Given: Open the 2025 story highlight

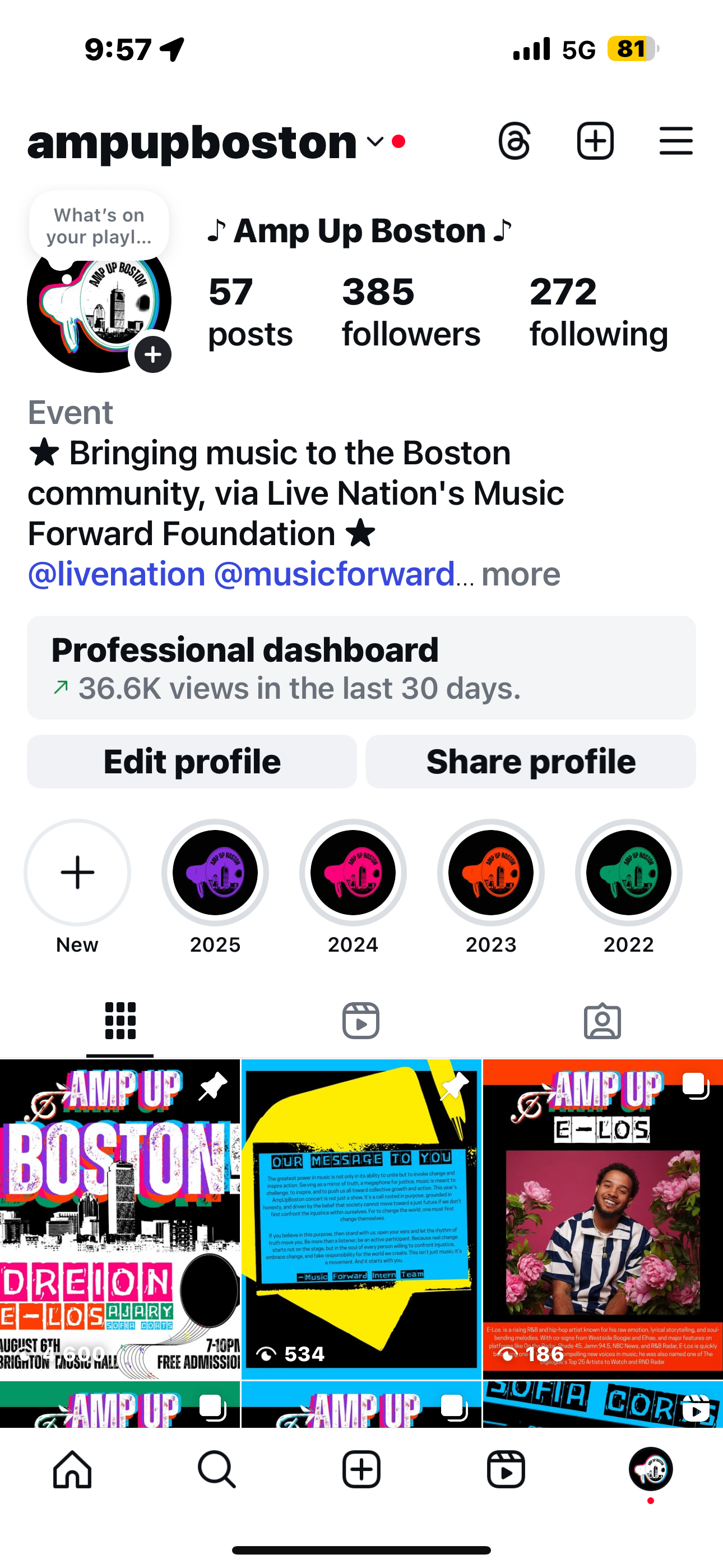Looking at the screenshot, I should click(x=215, y=872).
